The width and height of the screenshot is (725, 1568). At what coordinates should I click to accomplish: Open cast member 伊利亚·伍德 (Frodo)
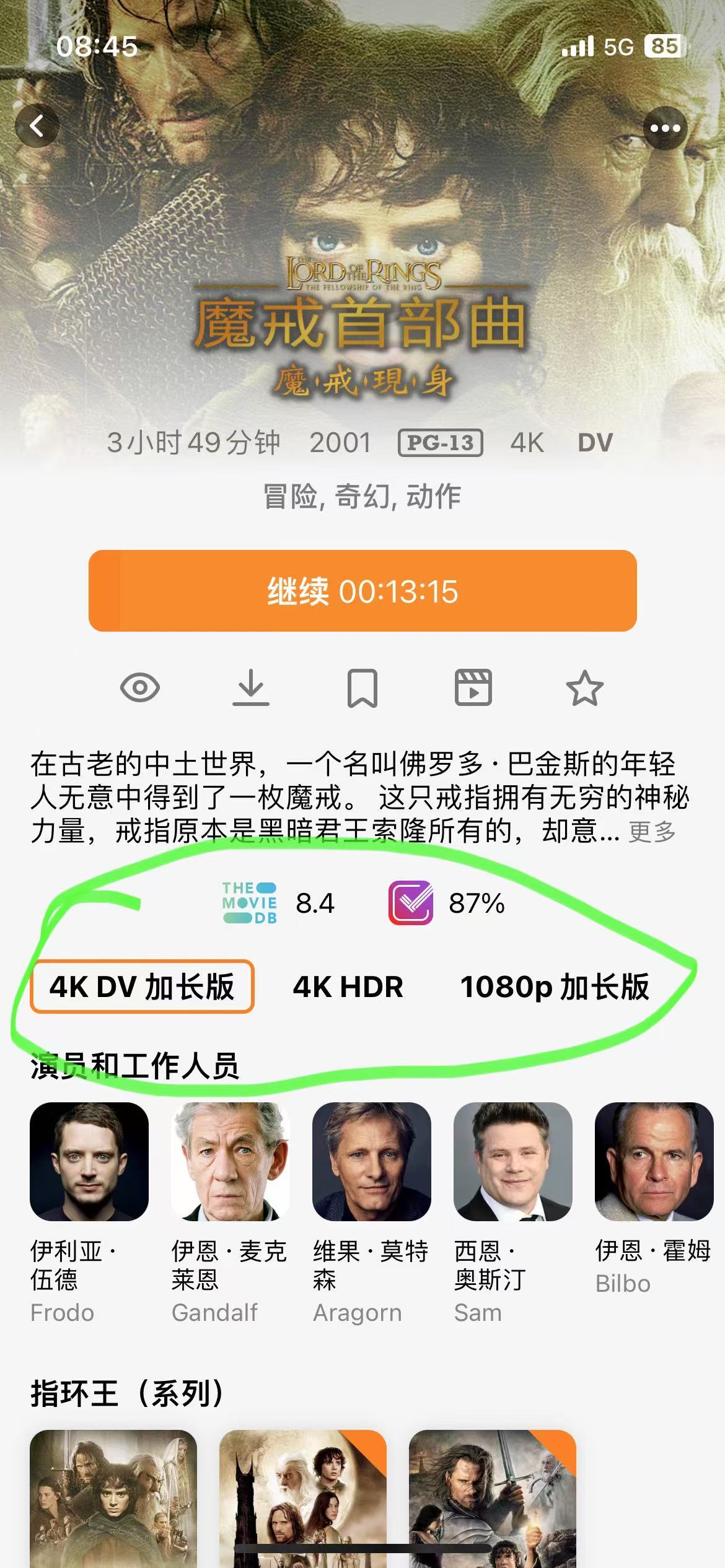click(89, 1162)
